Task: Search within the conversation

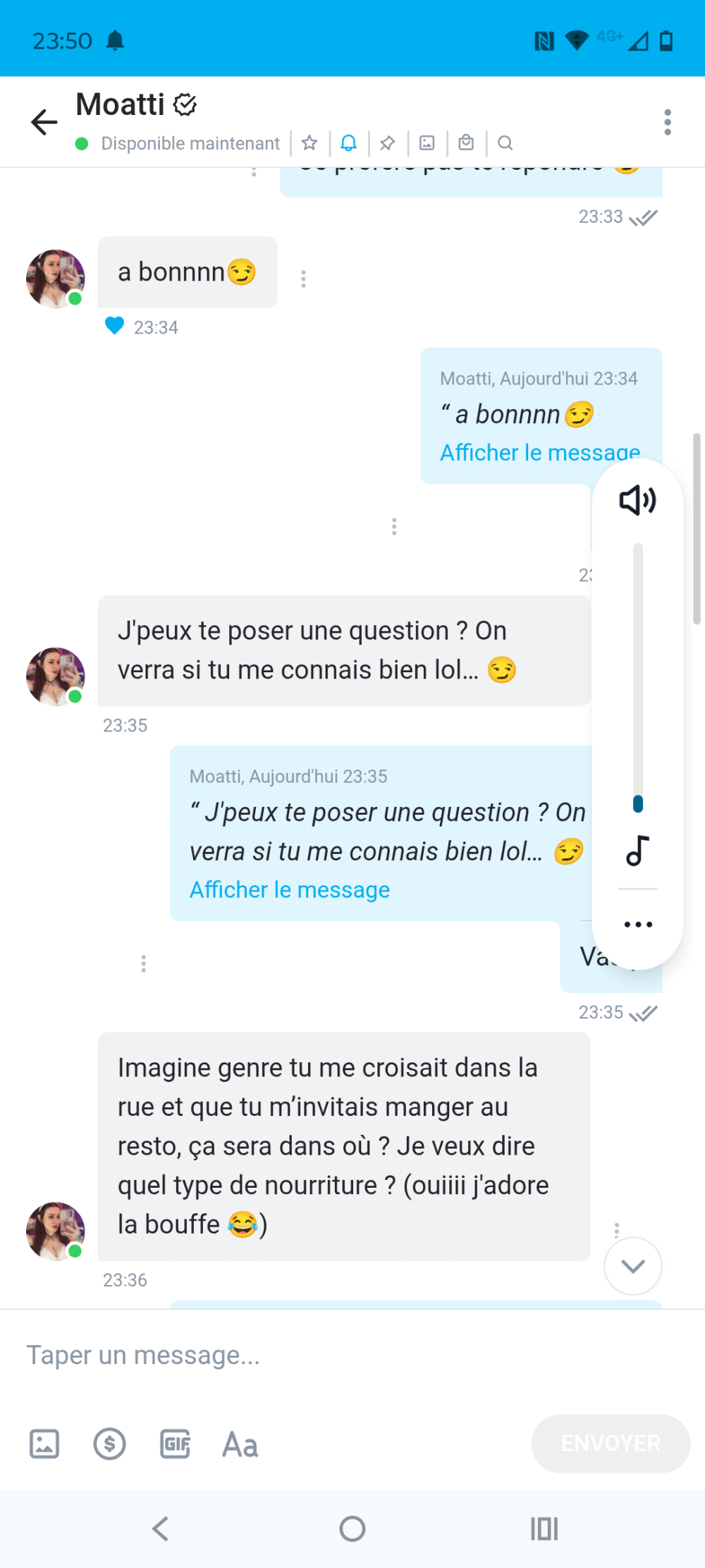Action: [505, 143]
